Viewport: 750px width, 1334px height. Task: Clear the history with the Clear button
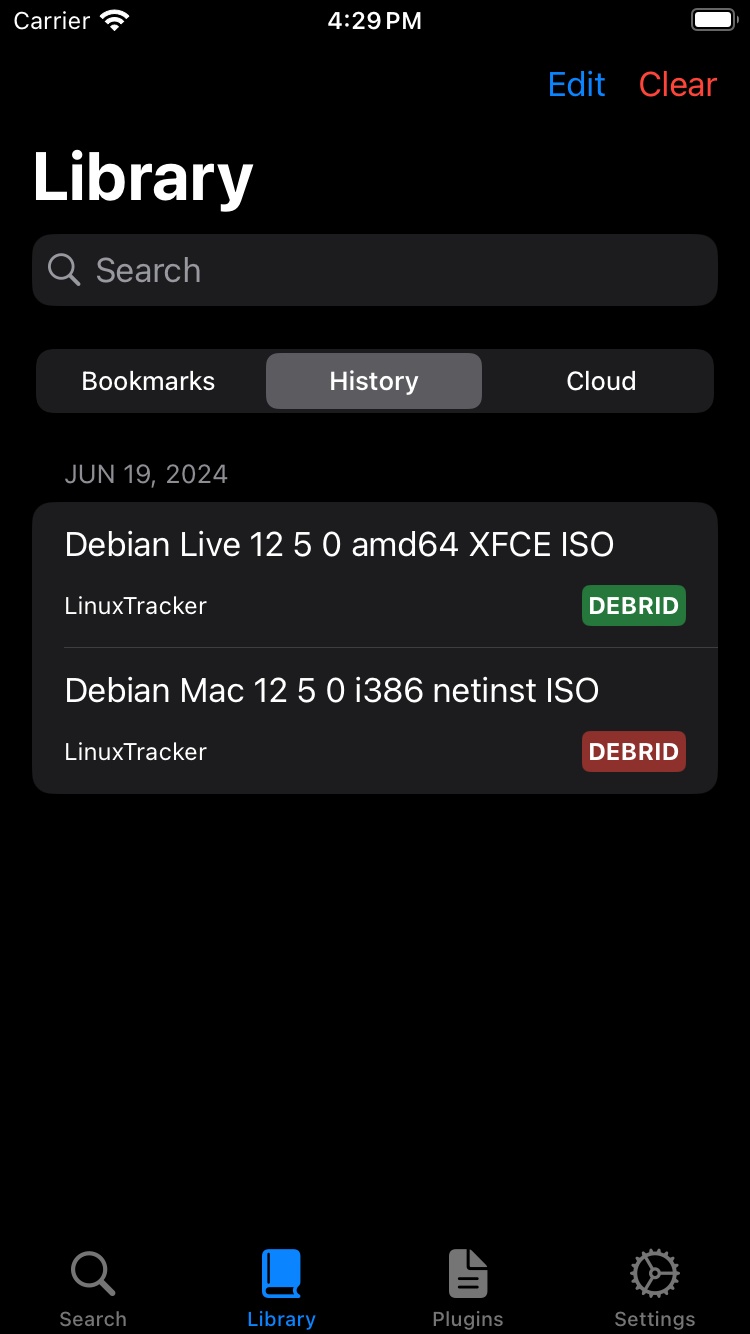677,85
